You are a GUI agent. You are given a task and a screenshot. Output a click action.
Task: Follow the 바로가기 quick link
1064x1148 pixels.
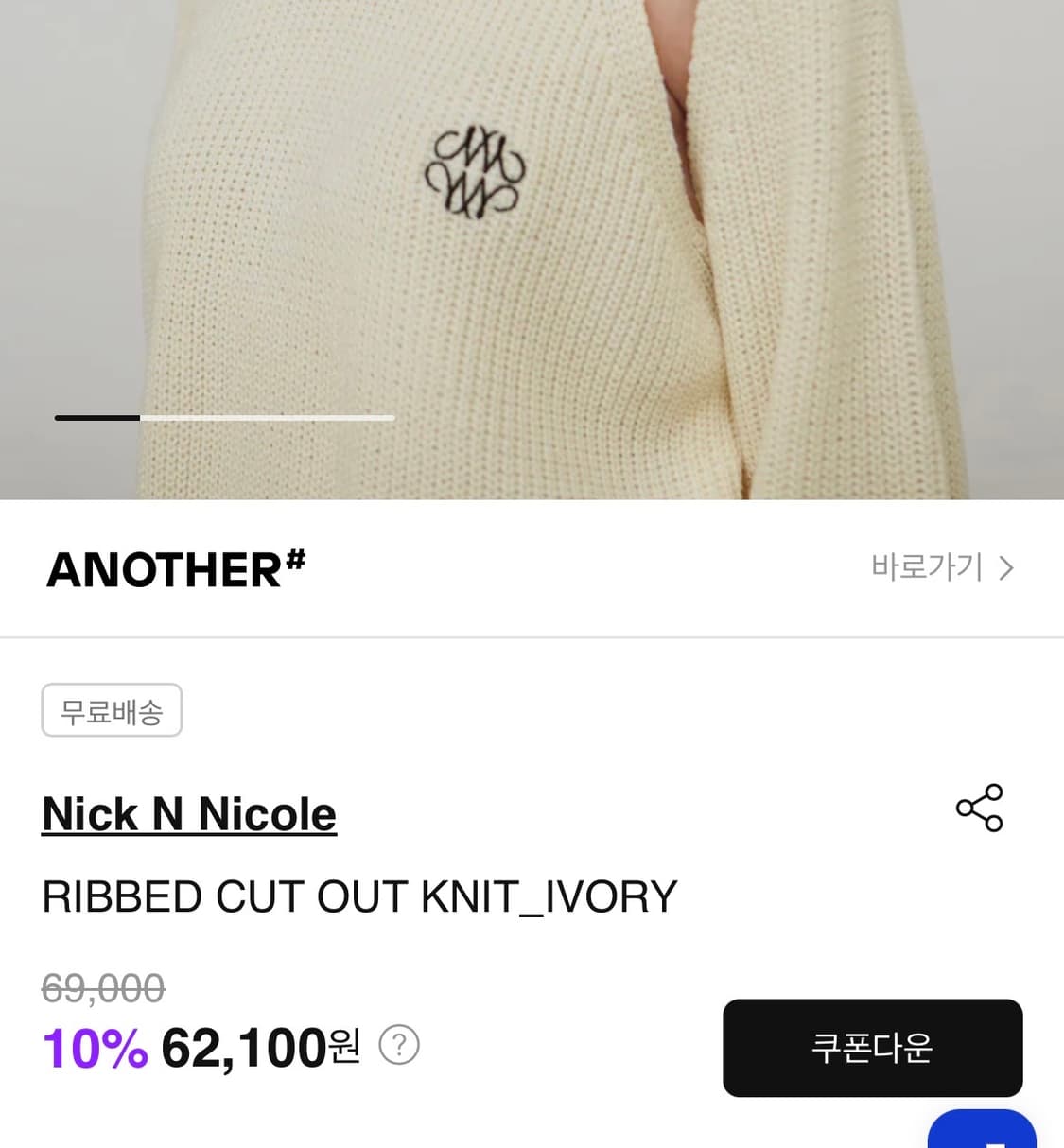tap(928, 567)
